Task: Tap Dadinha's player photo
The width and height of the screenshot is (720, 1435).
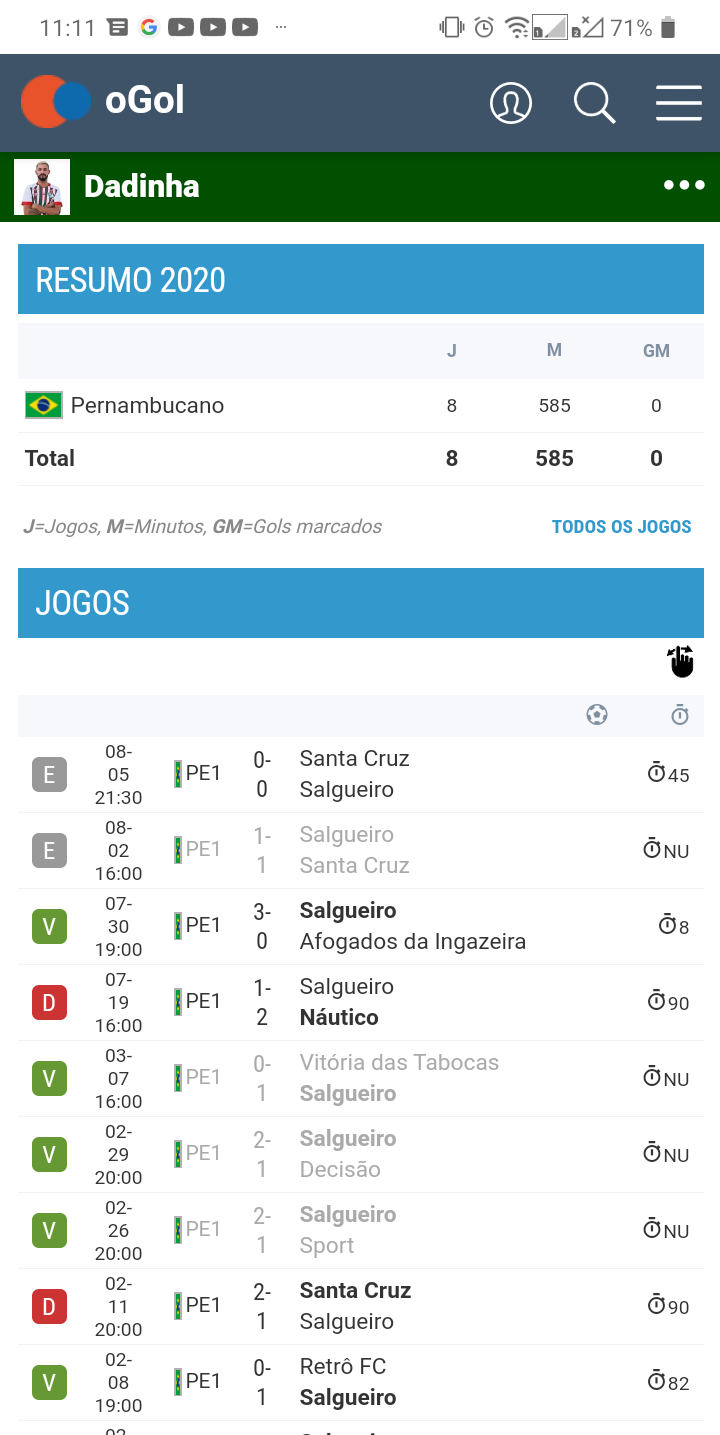Action: point(42,187)
